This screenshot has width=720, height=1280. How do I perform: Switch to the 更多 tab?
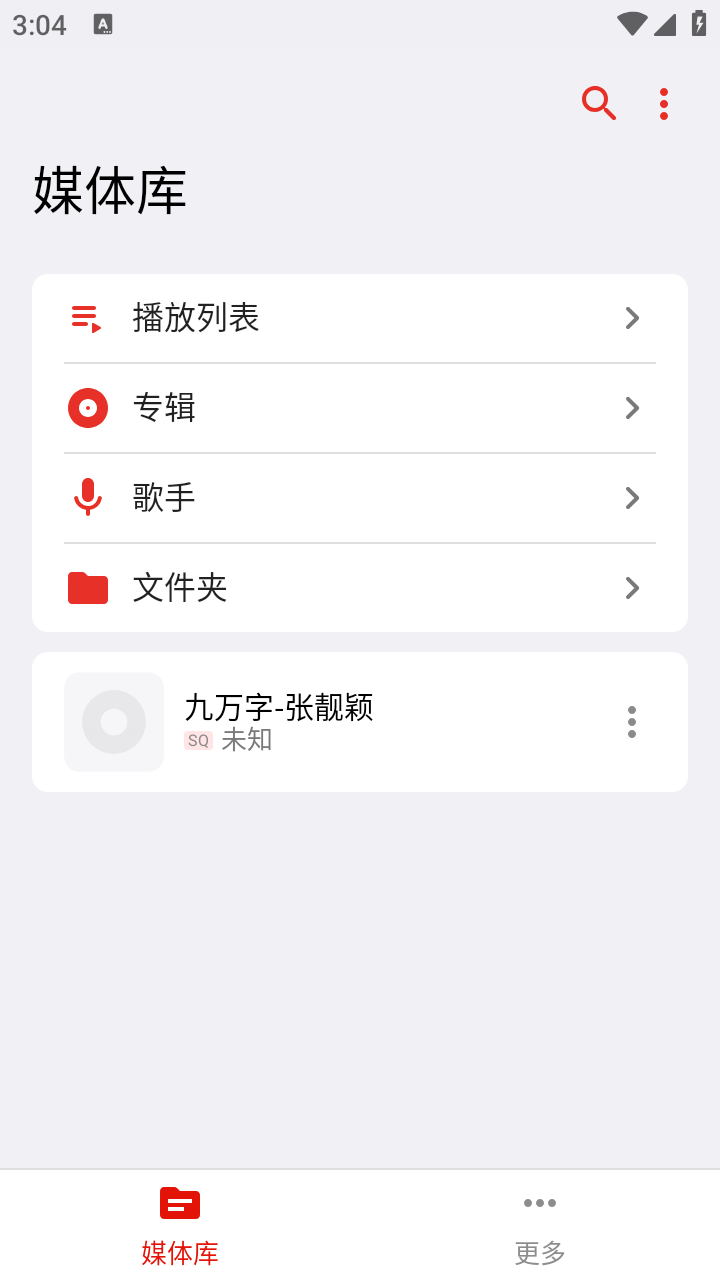[x=539, y=1225]
